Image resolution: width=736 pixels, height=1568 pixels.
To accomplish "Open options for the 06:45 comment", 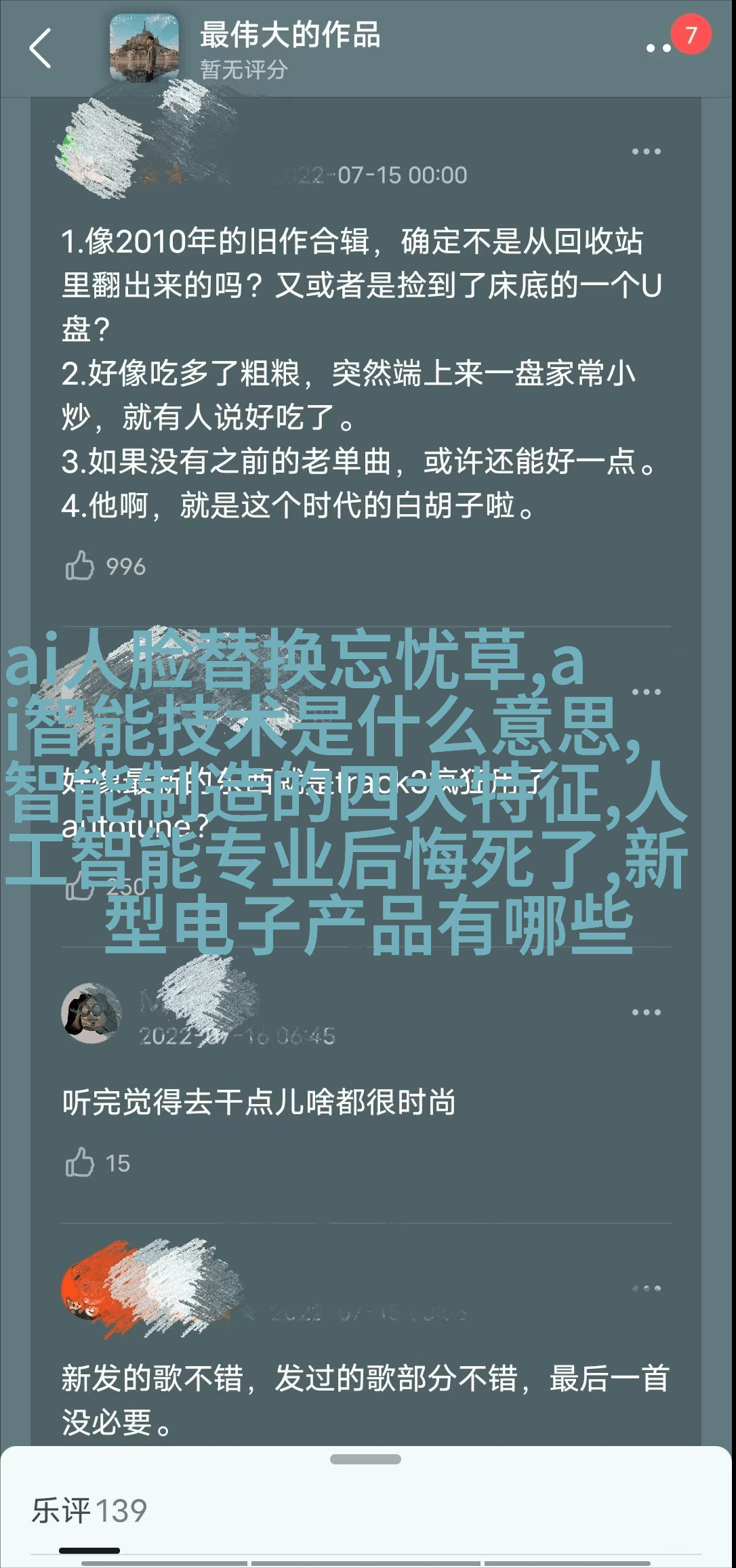I will point(646,1013).
